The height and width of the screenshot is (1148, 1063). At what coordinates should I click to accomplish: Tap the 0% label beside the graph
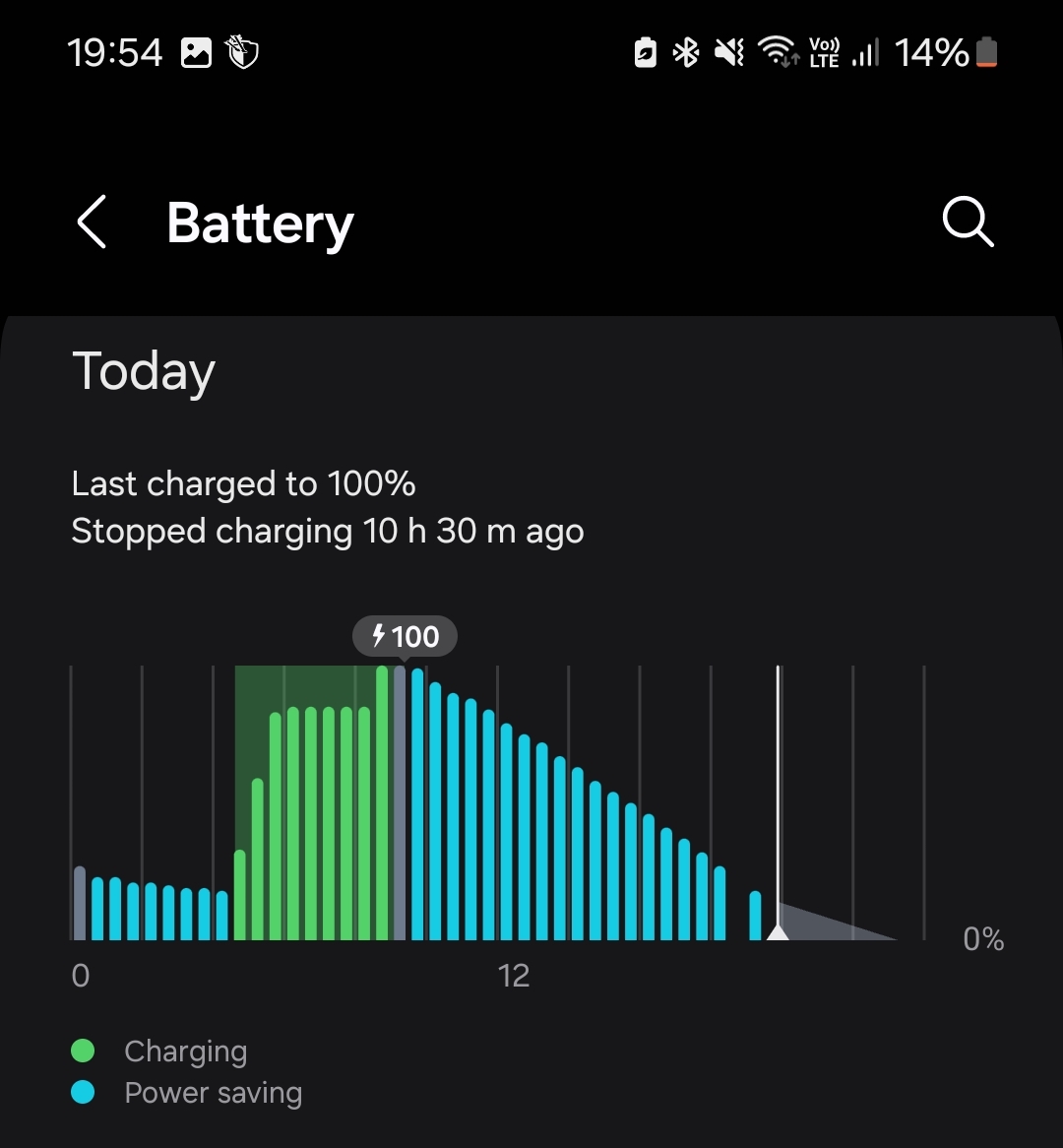point(982,939)
